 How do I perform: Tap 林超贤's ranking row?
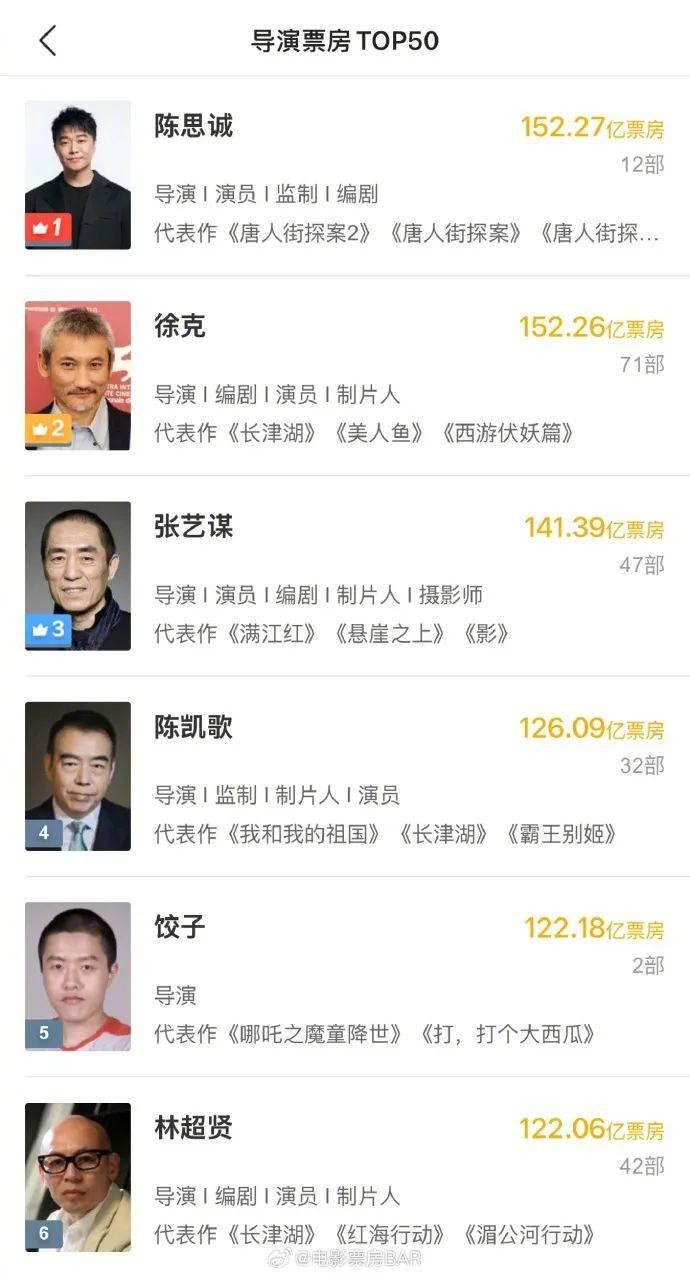(x=345, y=1175)
